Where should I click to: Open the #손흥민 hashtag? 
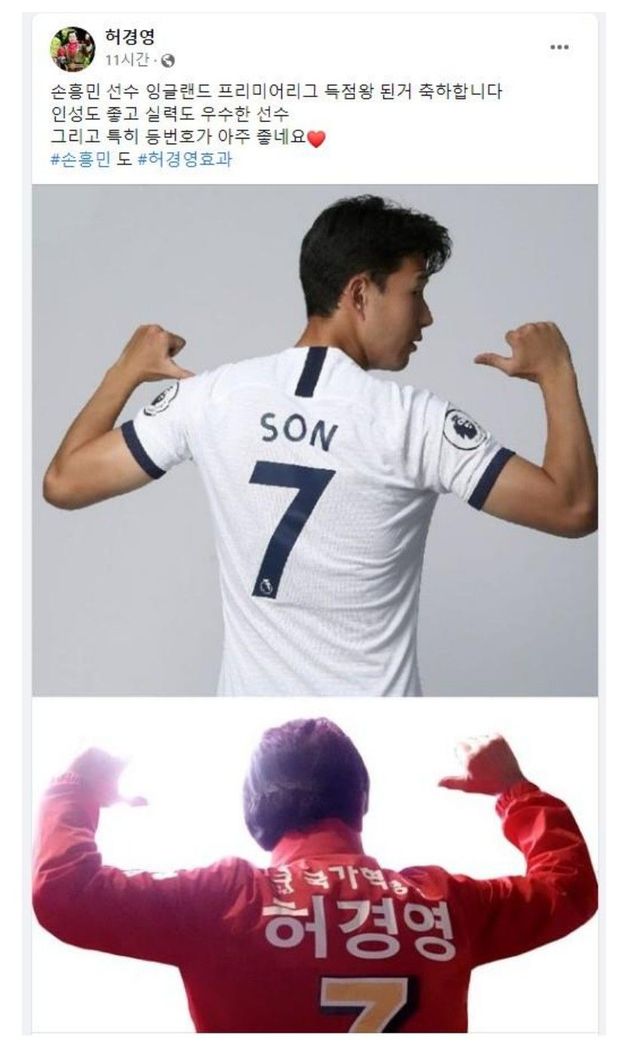coord(80,159)
